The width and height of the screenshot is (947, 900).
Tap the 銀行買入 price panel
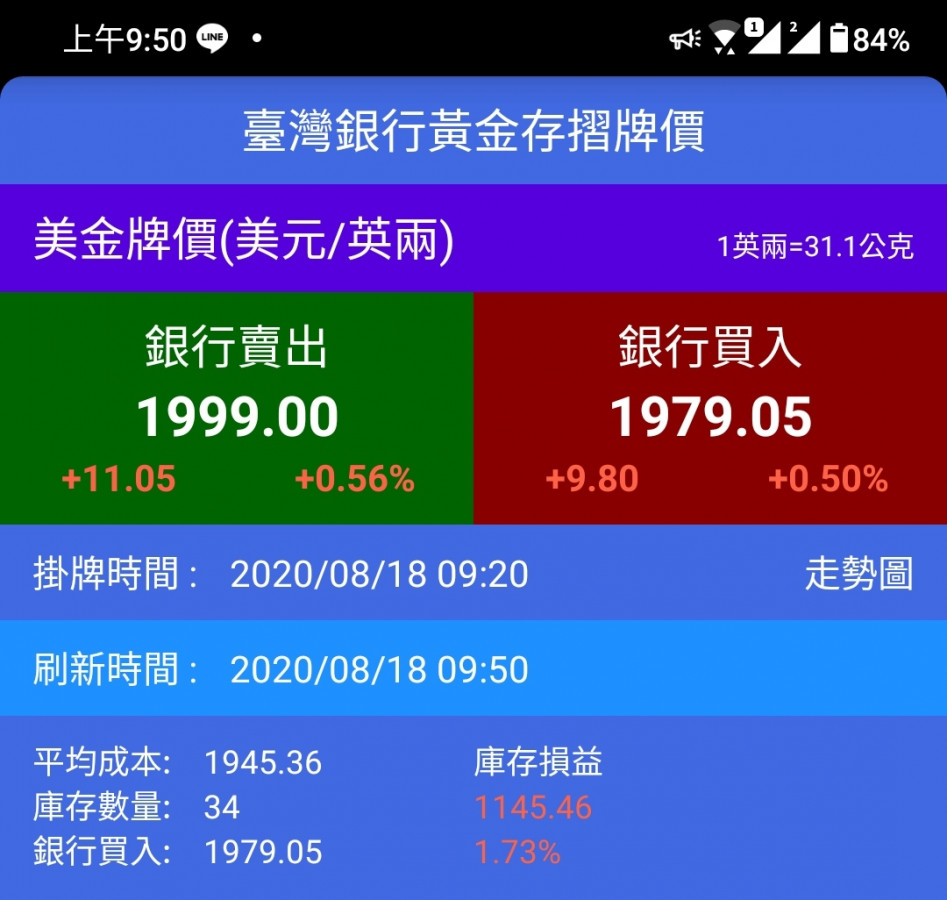710,408
